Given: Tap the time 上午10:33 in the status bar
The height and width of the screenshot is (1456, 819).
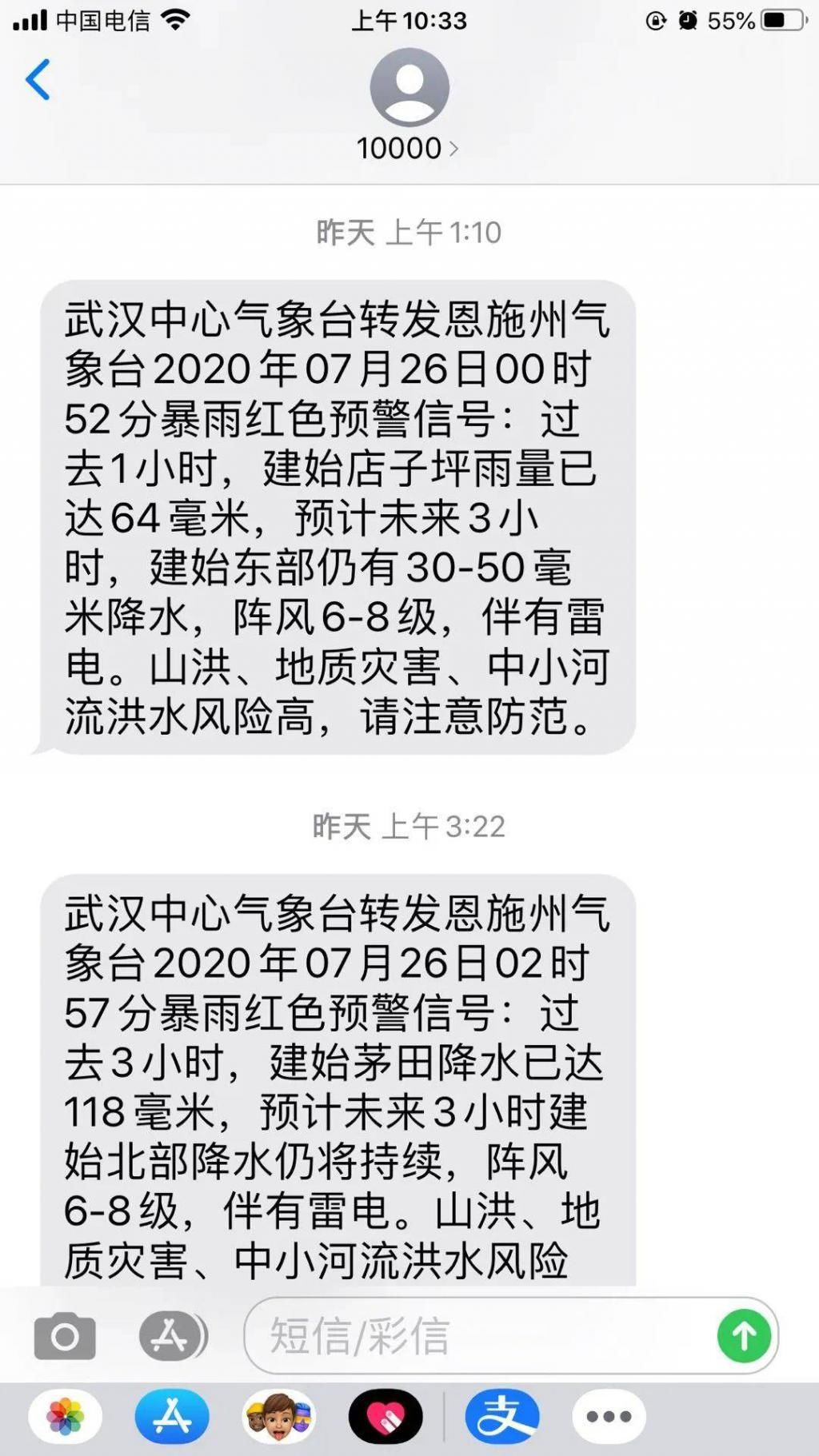Looking at the screenshot, I should click(409, 20).
